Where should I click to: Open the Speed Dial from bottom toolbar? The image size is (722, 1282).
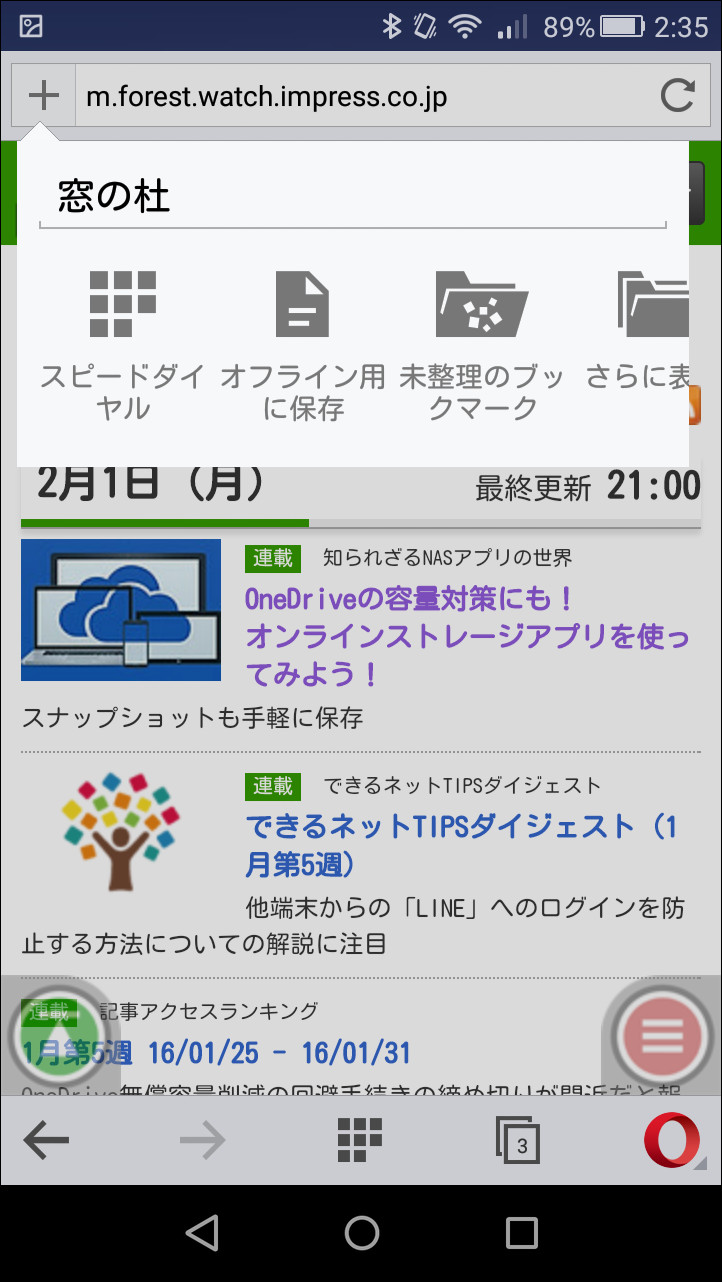tap(360, 1140)
